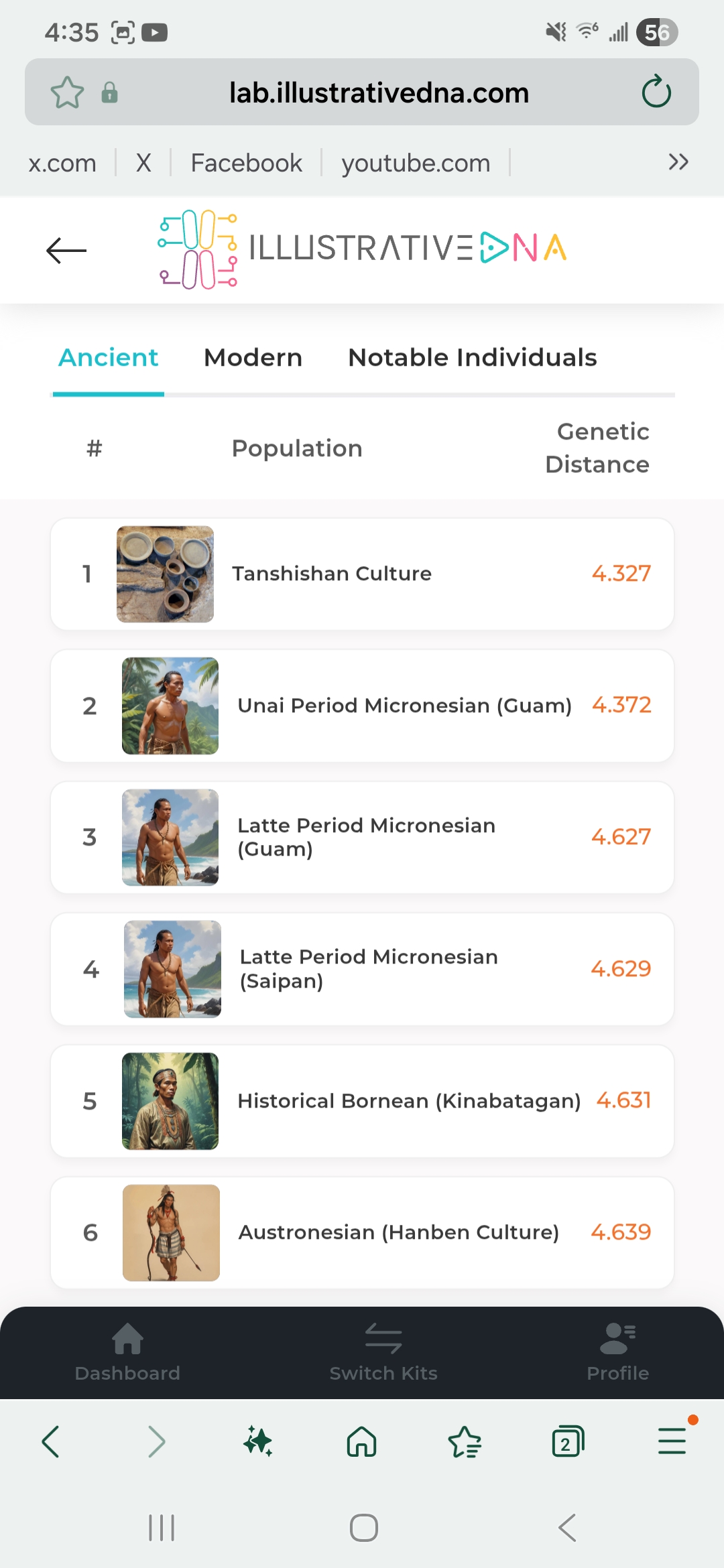Screen dimensions: 724x1568
Task: Switch to the Modern tab
Action: point(253,358)
